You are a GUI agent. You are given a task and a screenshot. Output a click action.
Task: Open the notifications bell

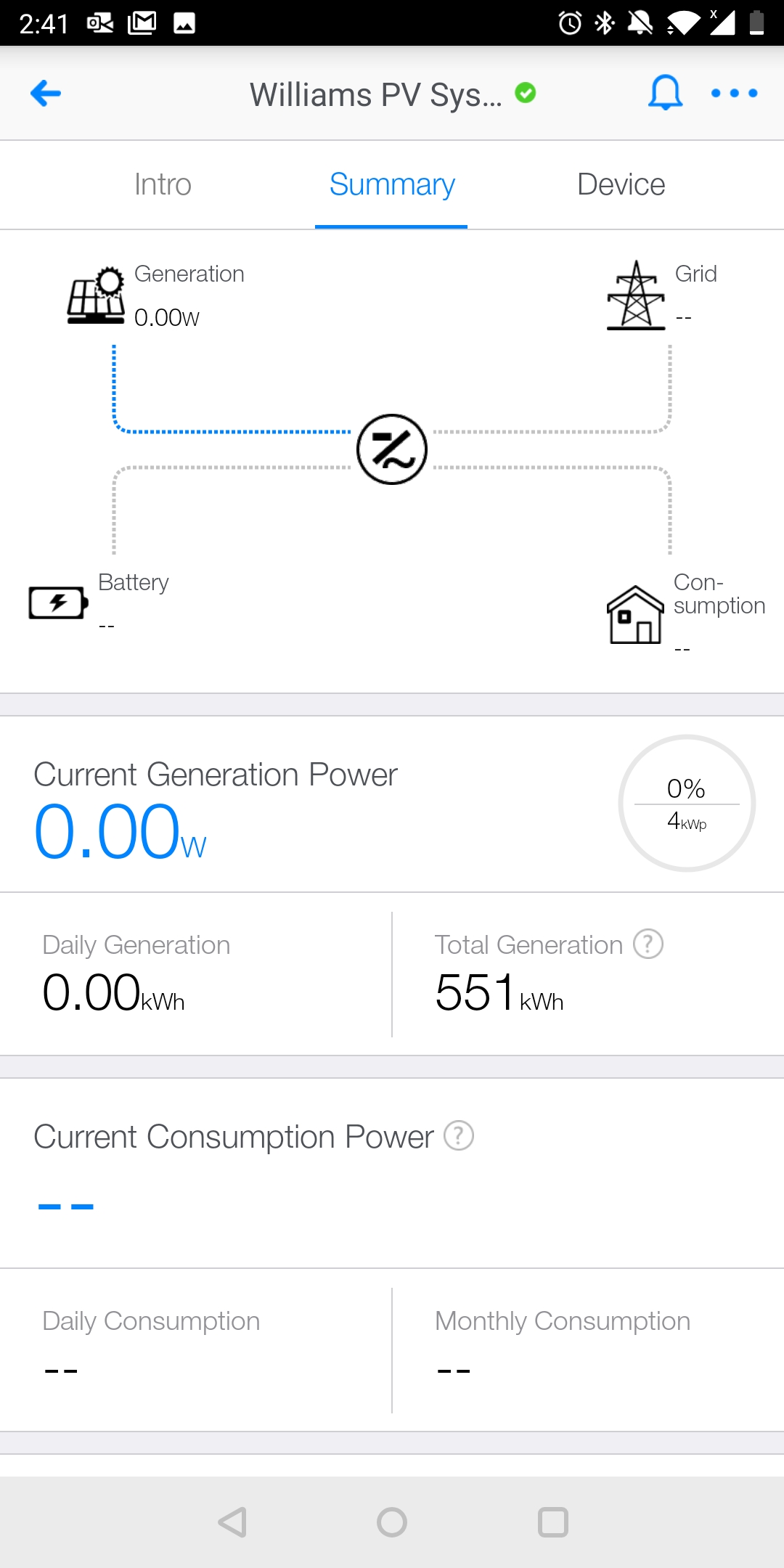(666, 93)
